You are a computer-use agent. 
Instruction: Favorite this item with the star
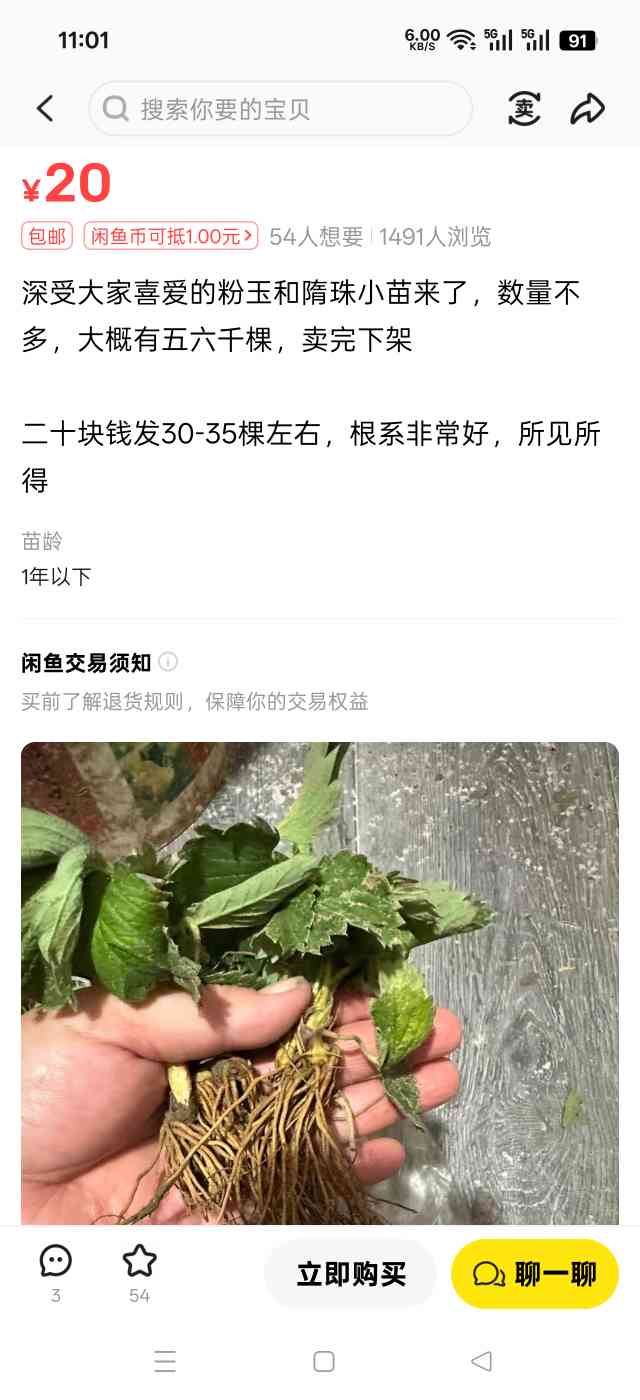pyautogui.click(x=139, y=1273)
